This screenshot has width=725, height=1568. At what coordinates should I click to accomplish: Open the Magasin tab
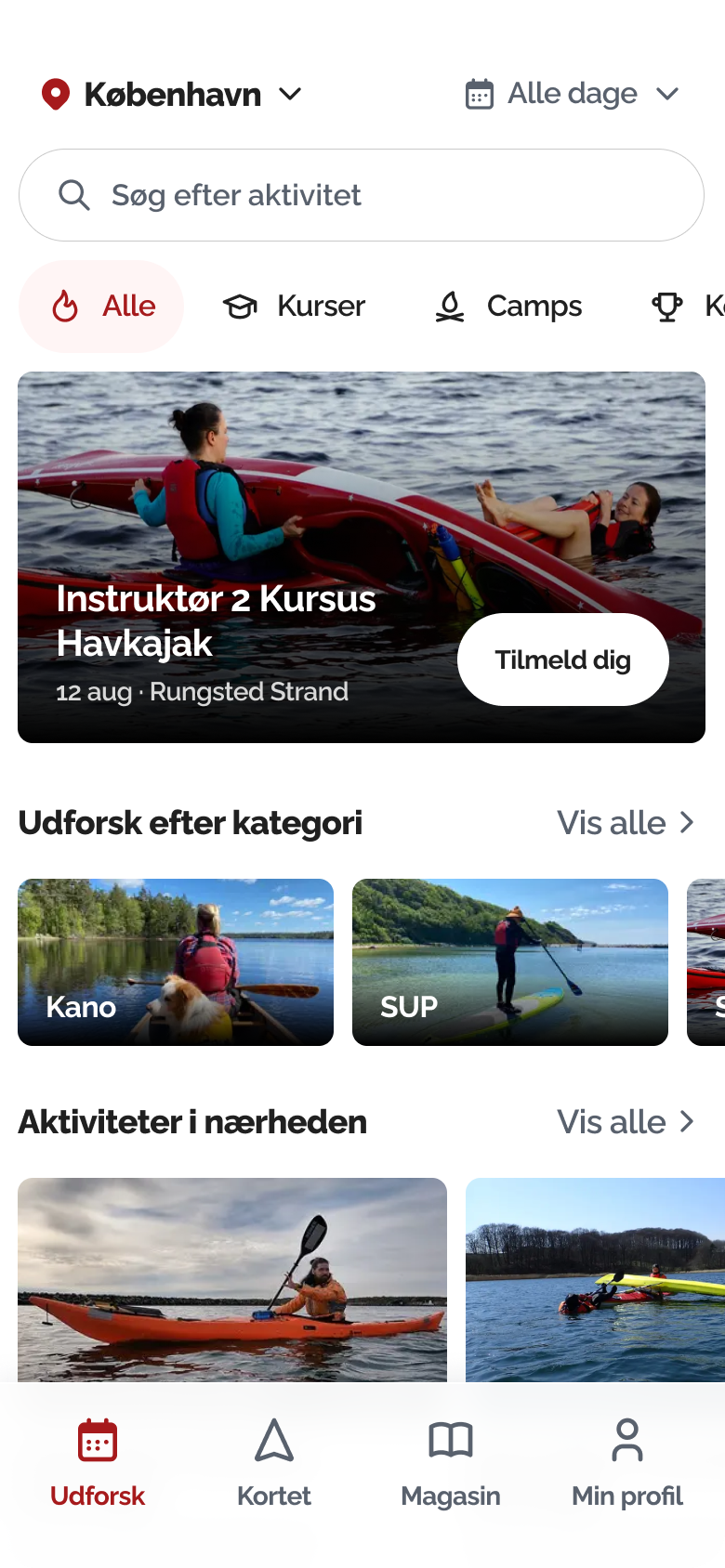coord(451,1463)
